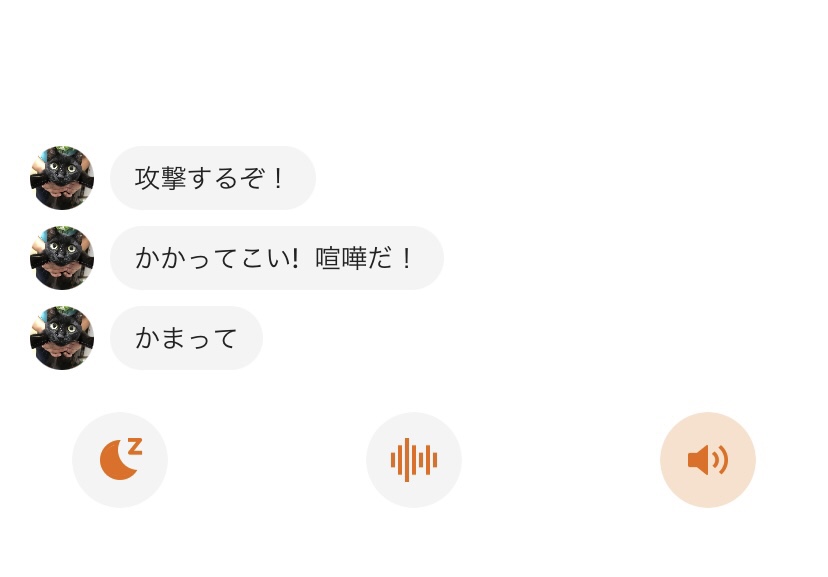Tap the speaker volume button
This screenshot has width=828, height=577.
(x=707, y=460)
